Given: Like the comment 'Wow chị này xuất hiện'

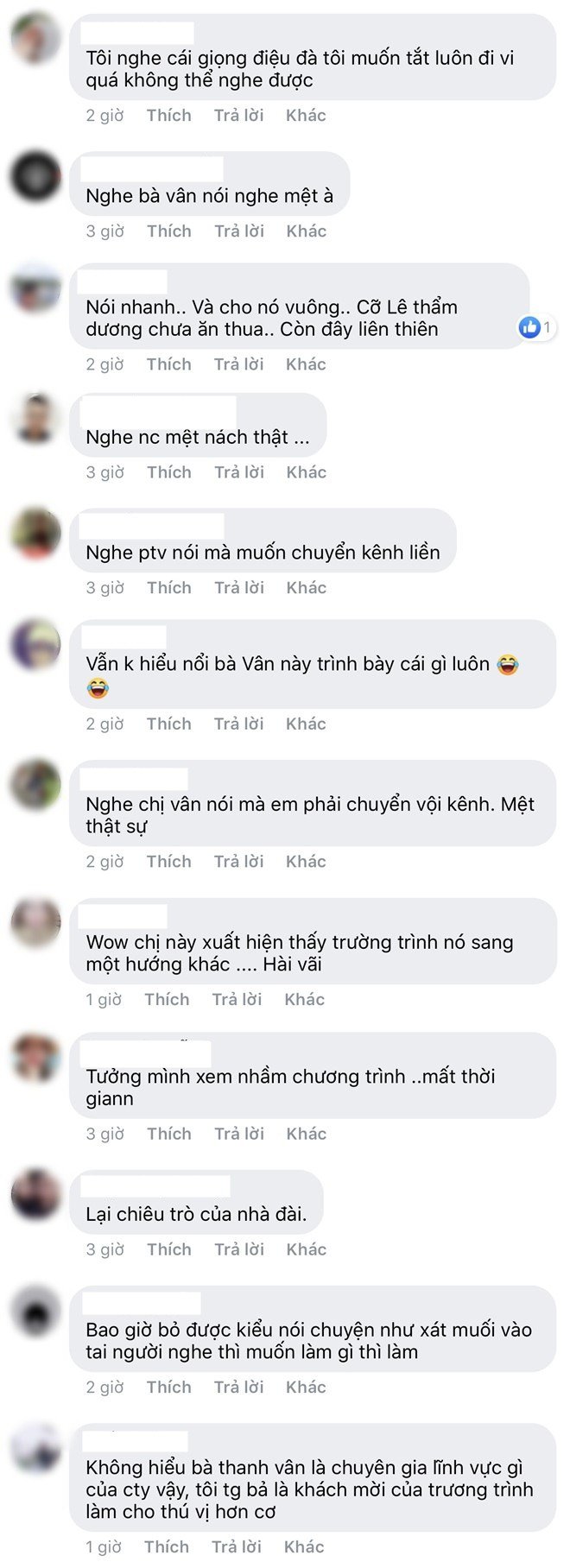Looking at the screenshot, I should [167, 999].
